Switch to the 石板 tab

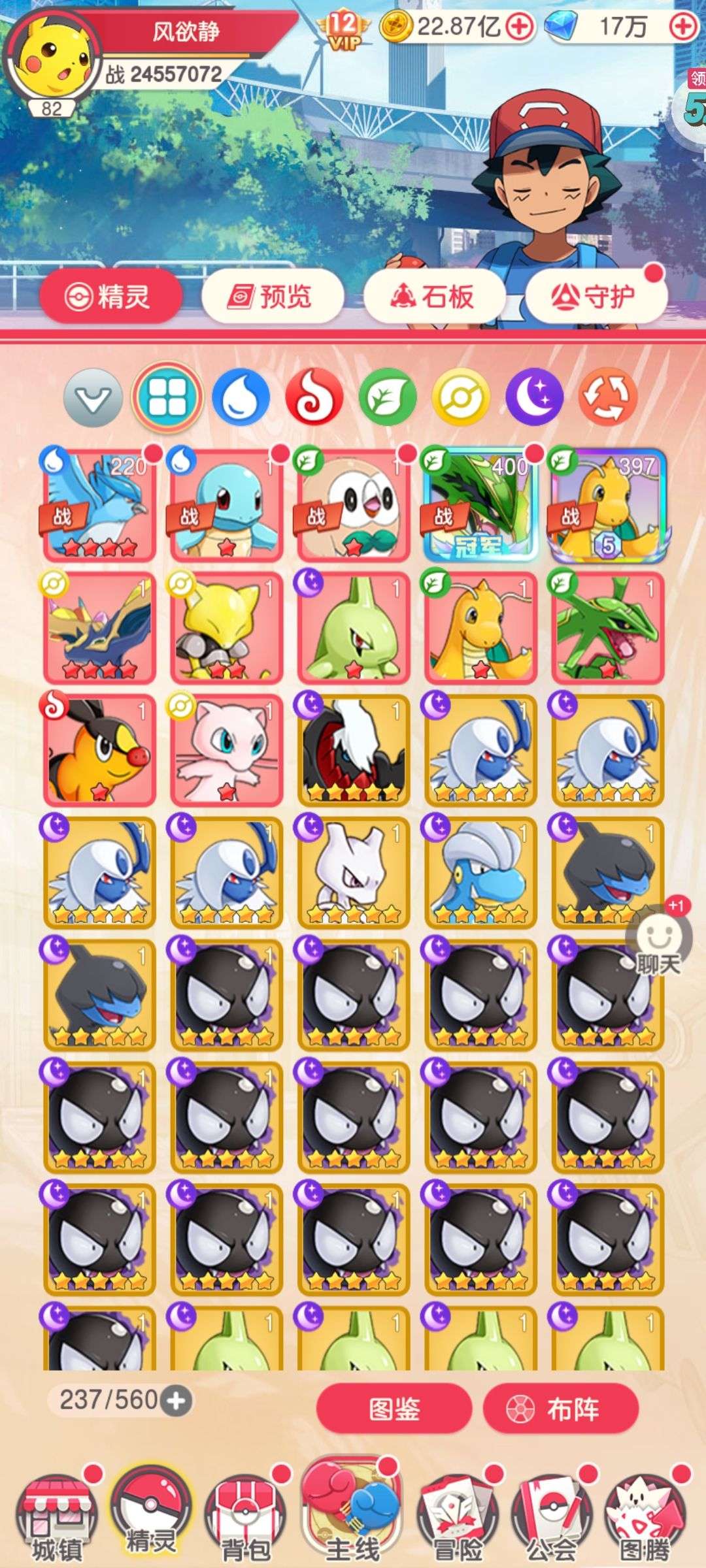pyautogui.click(x=434, y=297)
